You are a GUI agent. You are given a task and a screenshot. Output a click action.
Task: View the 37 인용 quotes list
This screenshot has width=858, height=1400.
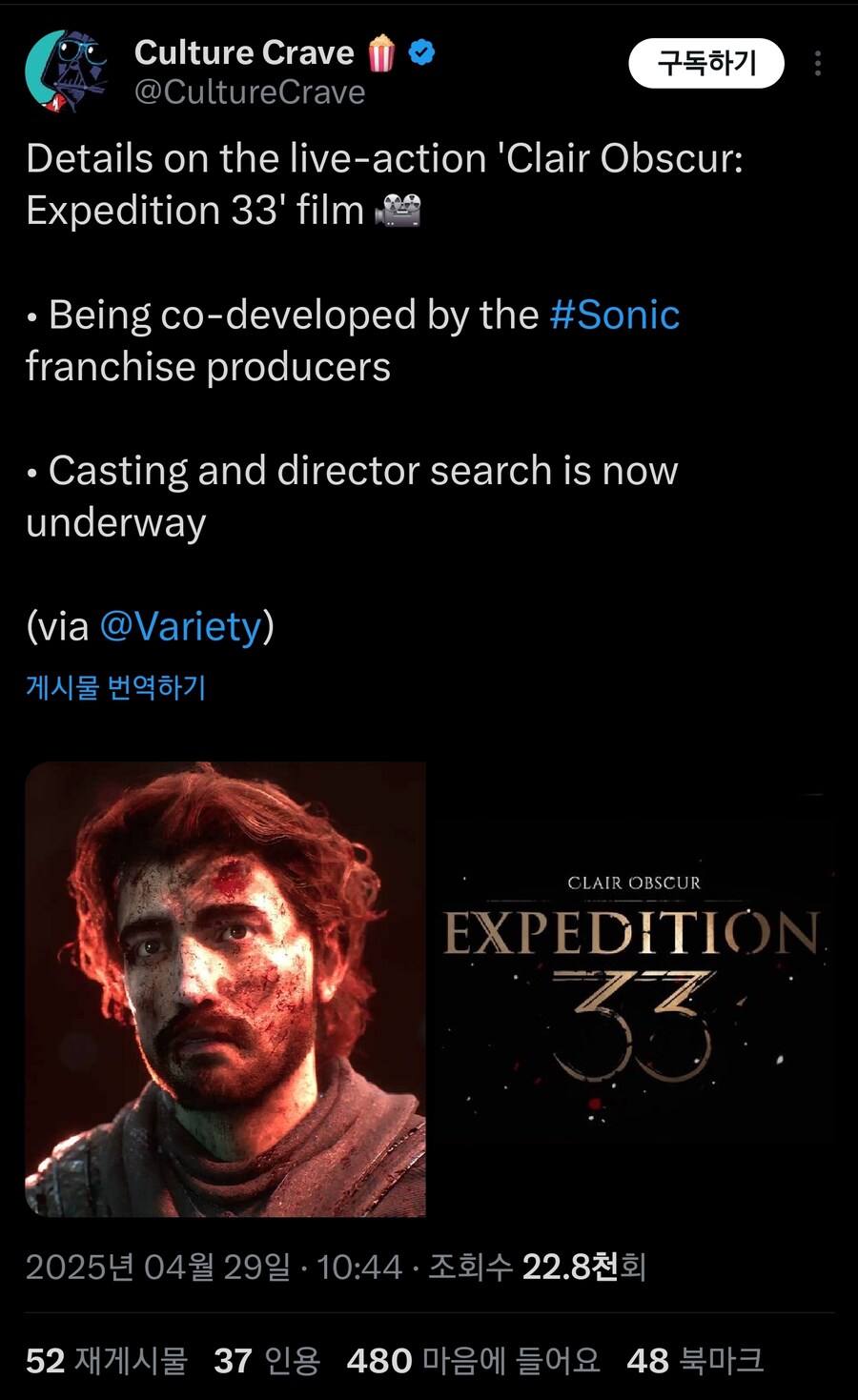pos(267,1360)
